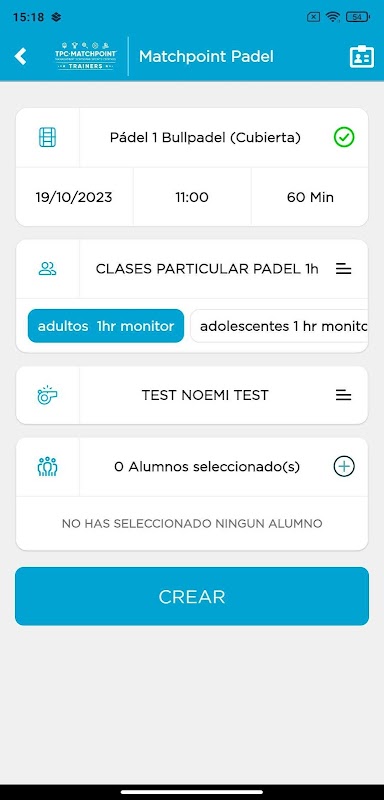Select the adultos 1hr monitor chip
This screenshot has width=384, height=800.
(x=106, y=326)
